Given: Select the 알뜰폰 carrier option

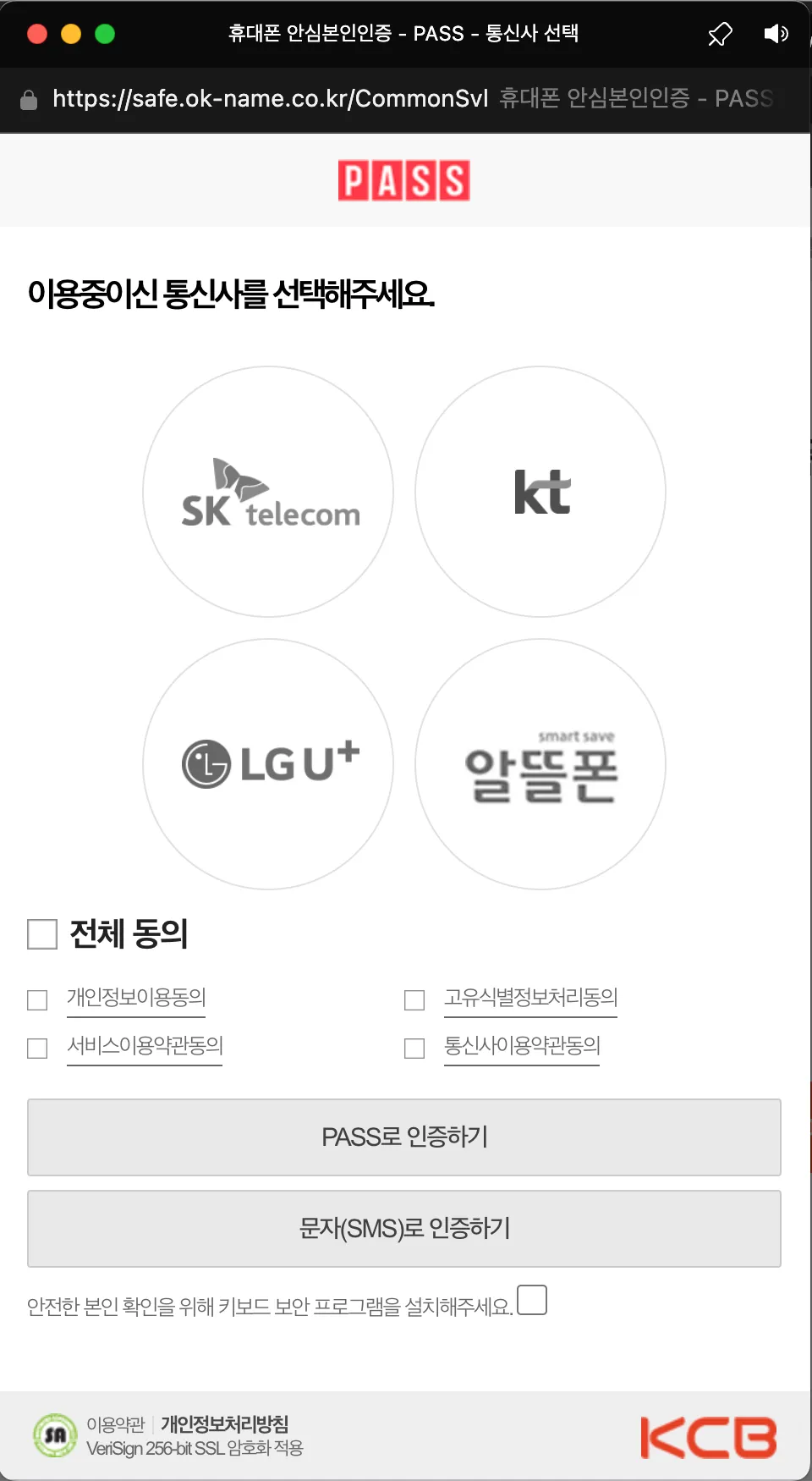Looking at the screenshot, I should pos(540,764).
